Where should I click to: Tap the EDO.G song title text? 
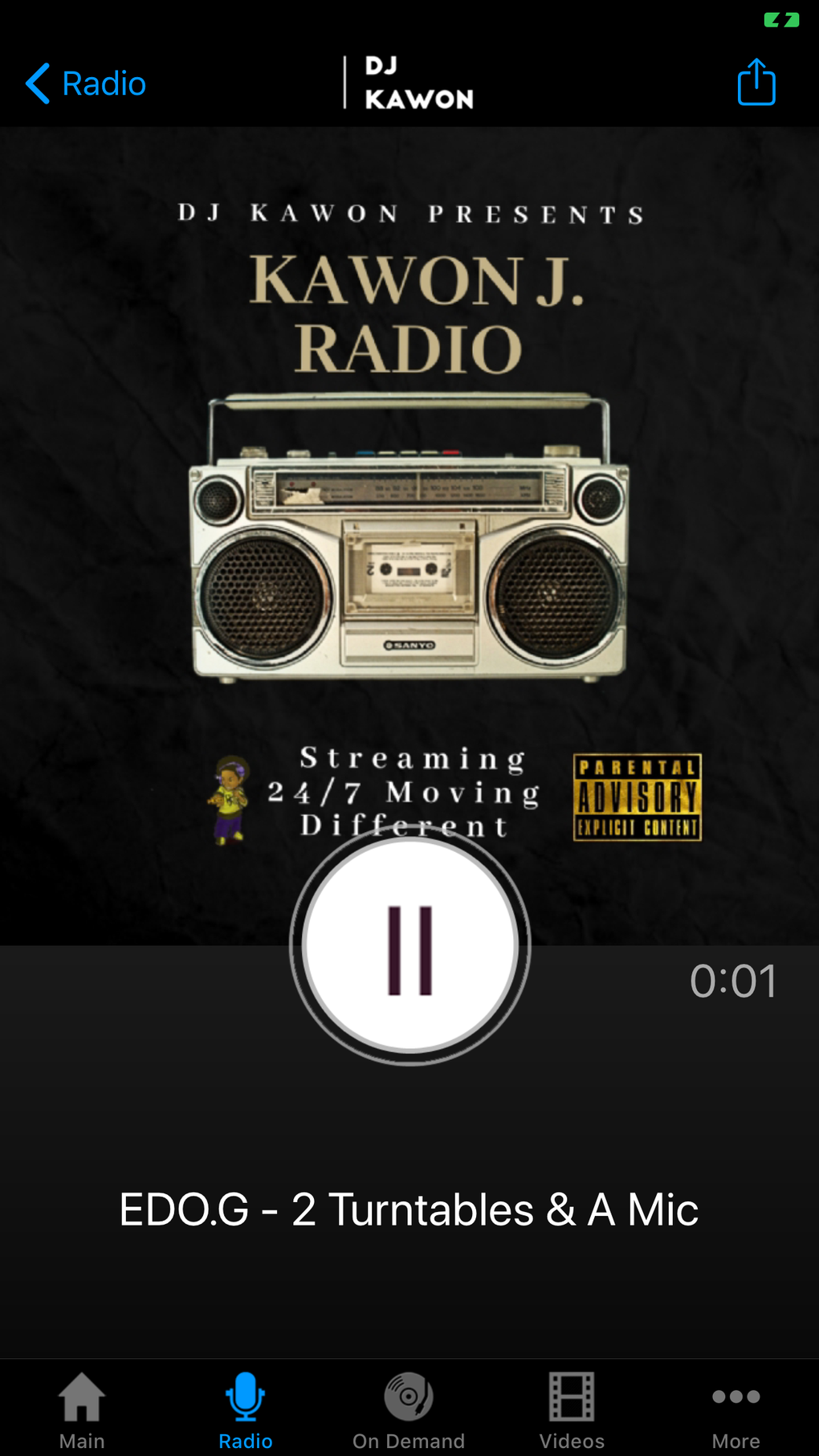pyautogui.click(x=409, y=1209)
